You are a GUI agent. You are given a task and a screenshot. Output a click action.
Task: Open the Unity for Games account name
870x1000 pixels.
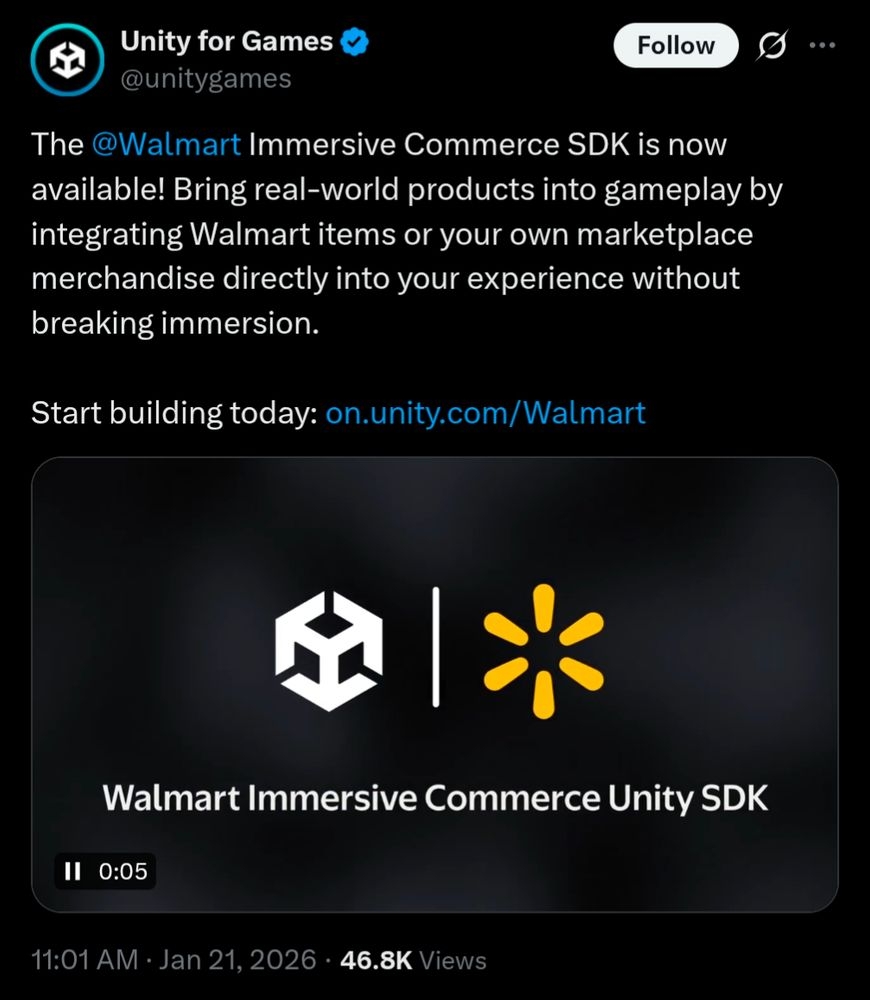pos(226,41)
